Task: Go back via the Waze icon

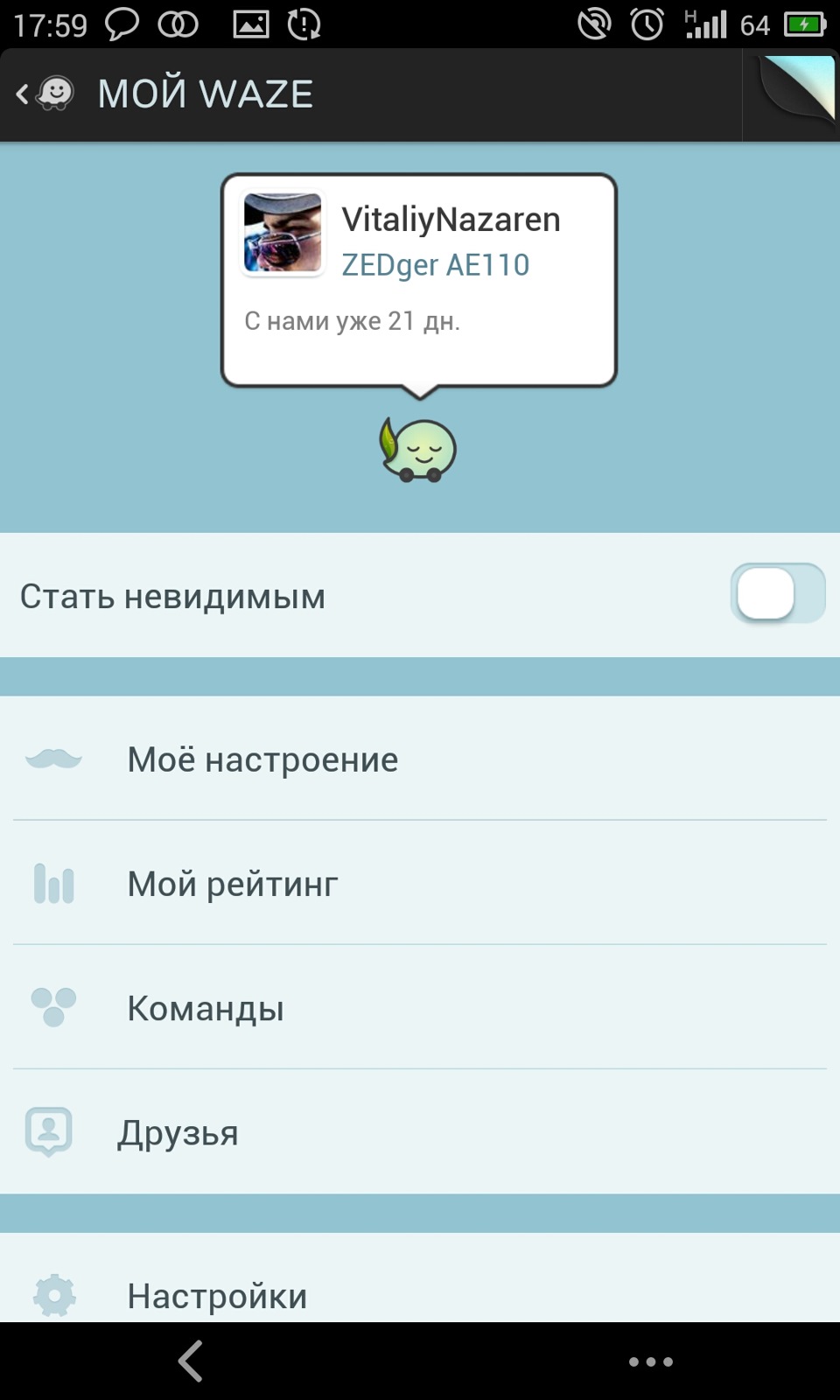Action: (x=45, y=94)
